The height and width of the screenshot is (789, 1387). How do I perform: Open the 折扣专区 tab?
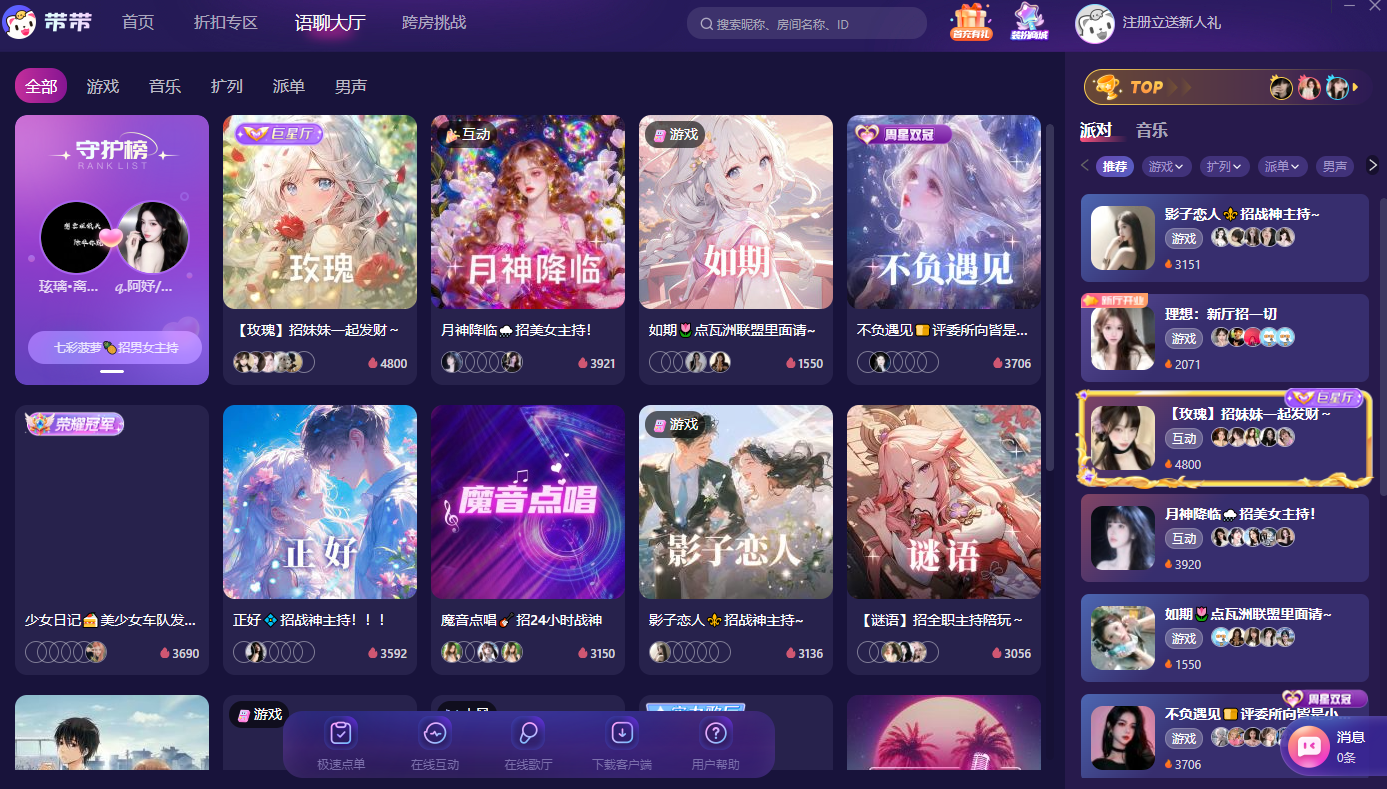click(225, 22)
